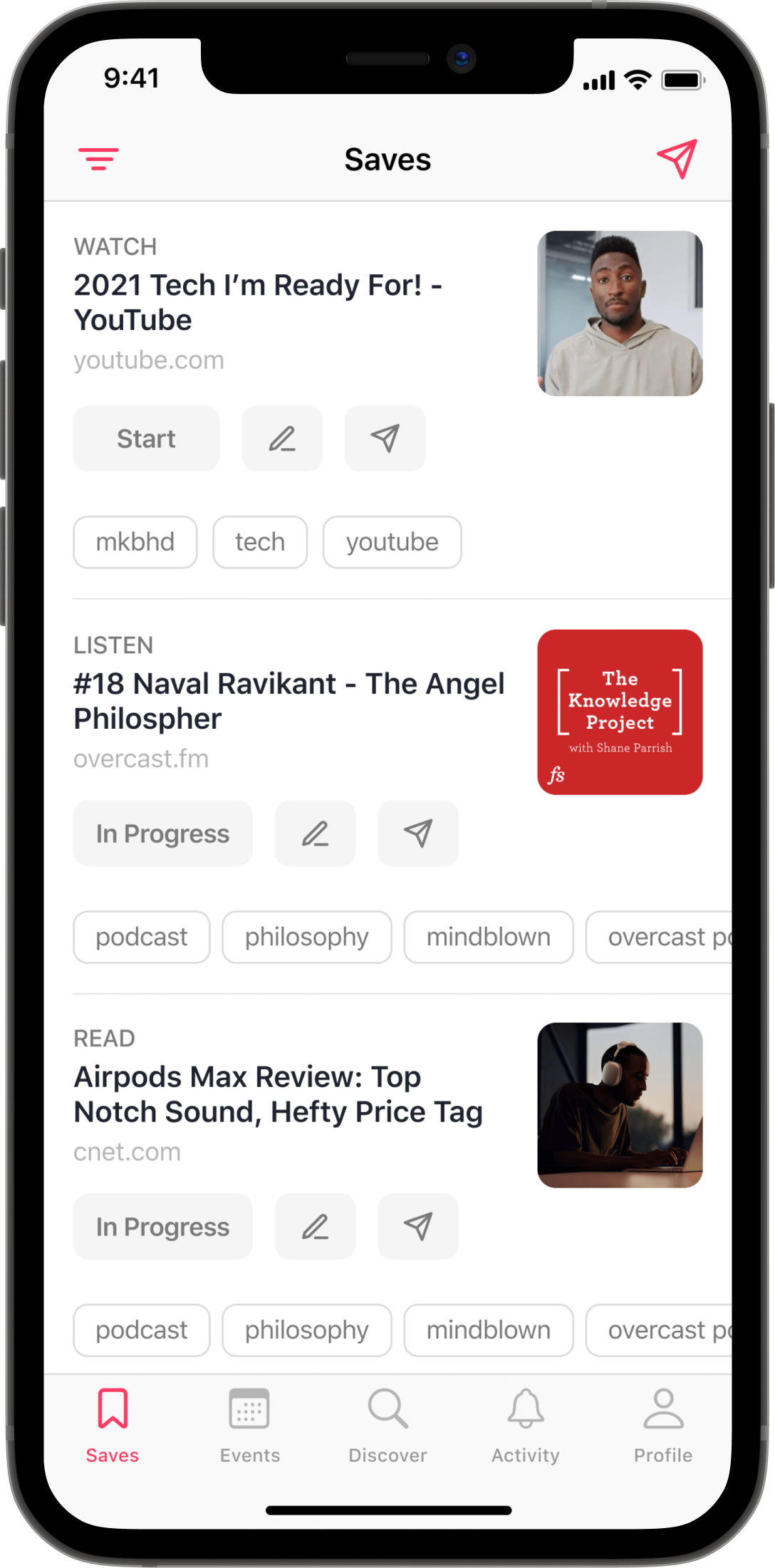This screenshot has height=1568, width=775.
Task: Tap In Progress on Naval Ravikant episode
Action: point(162,834)
